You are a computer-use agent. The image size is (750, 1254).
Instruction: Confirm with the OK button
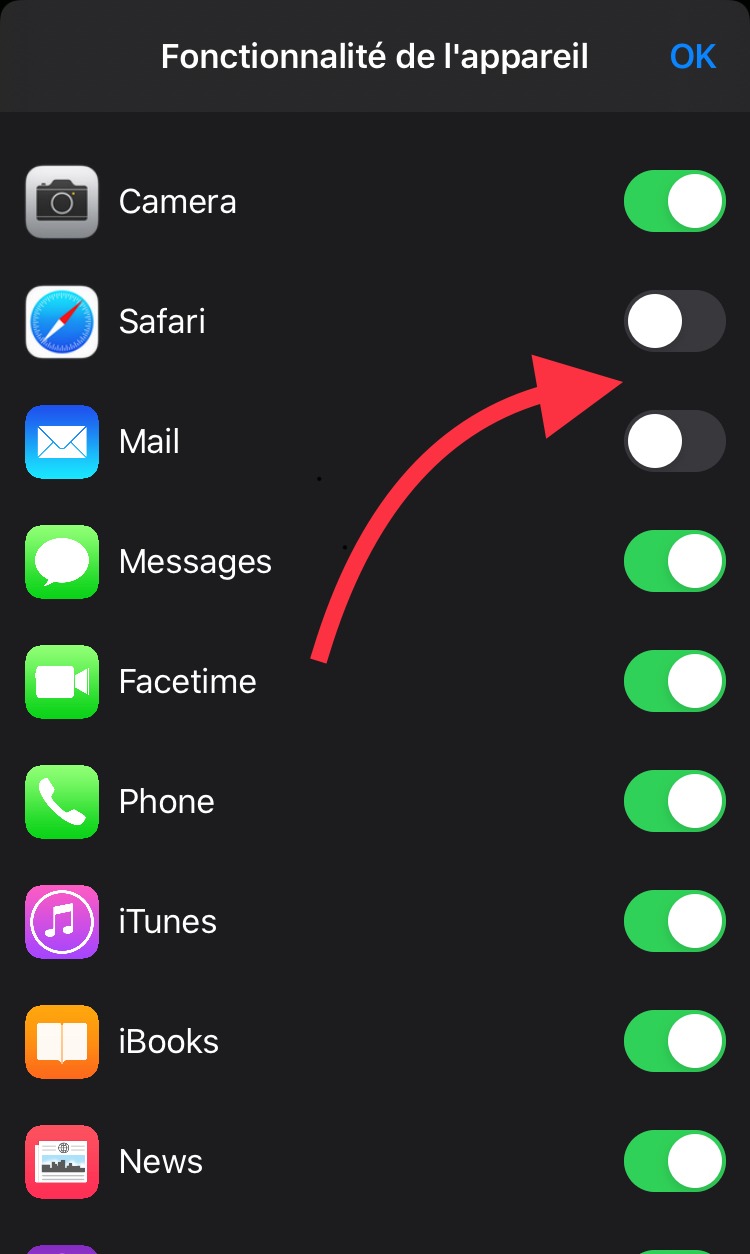692,56
